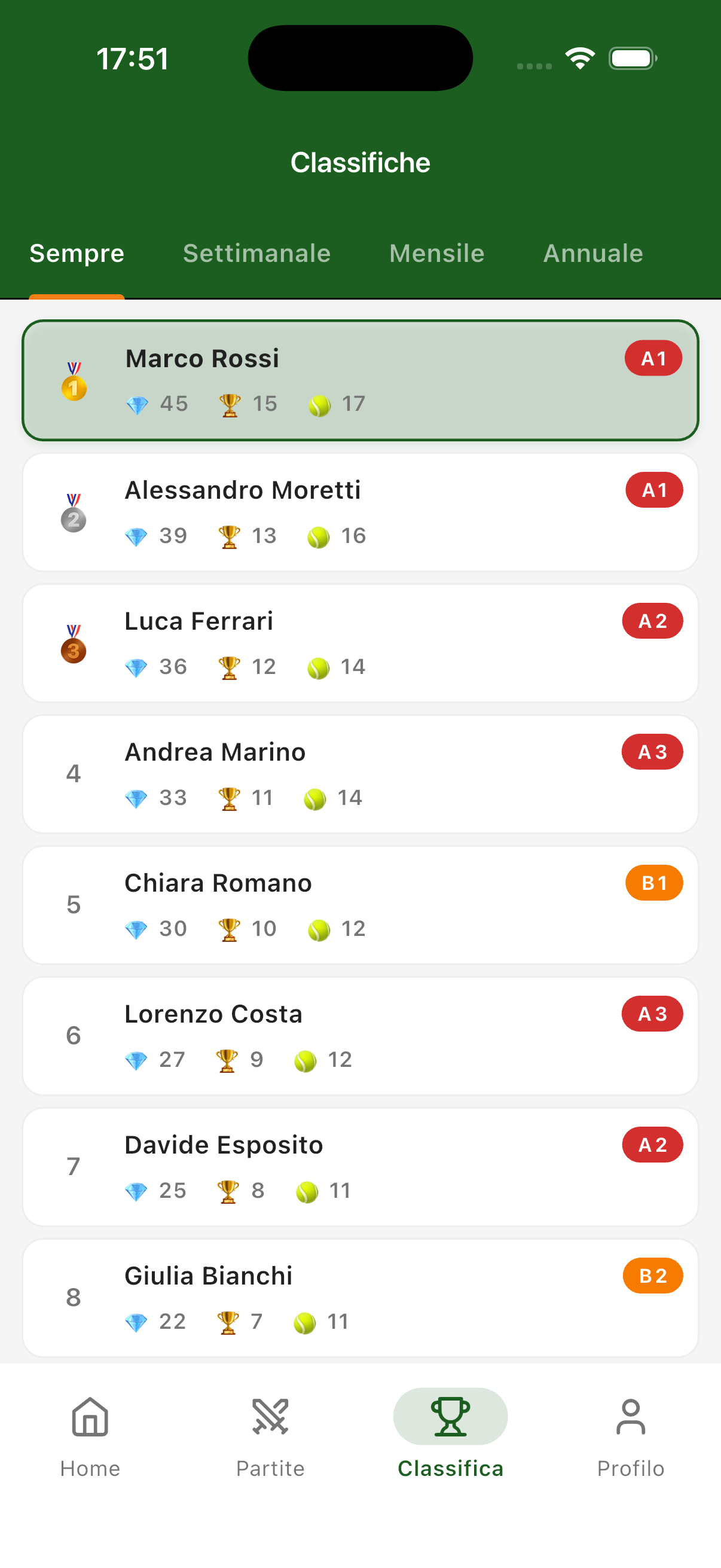721x1568 pixels.
Task: Select the Annuale tab
Action: [x=592, y=253]
